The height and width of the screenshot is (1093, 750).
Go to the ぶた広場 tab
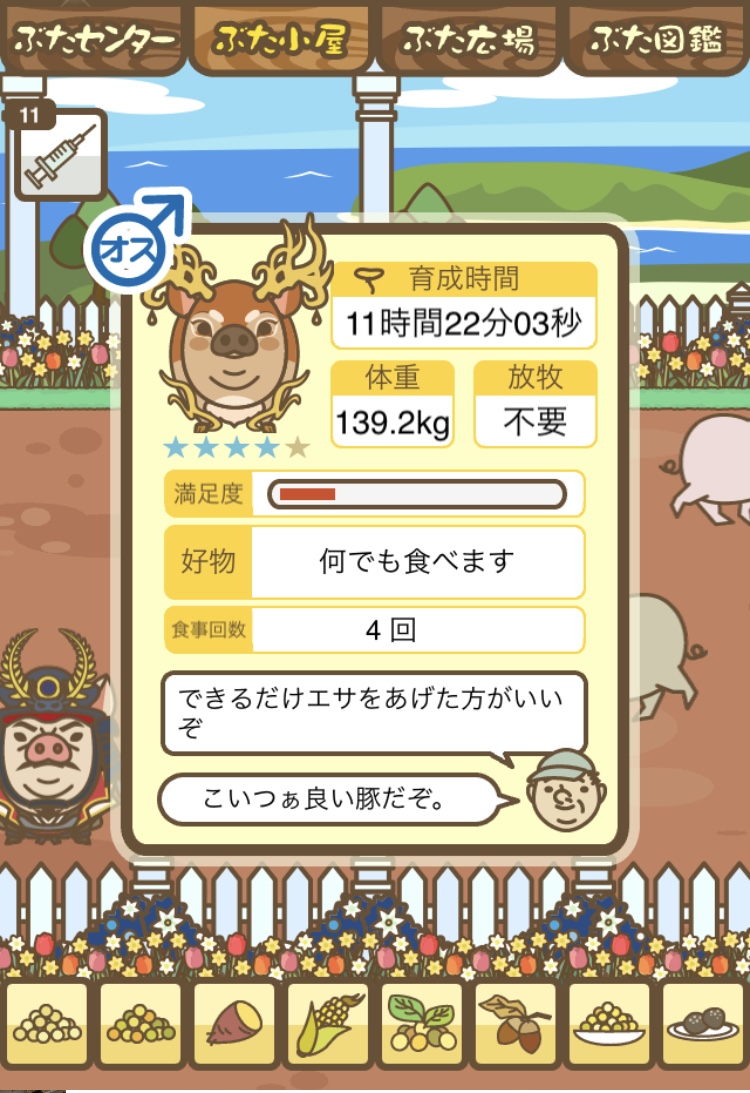pos(468,39)
